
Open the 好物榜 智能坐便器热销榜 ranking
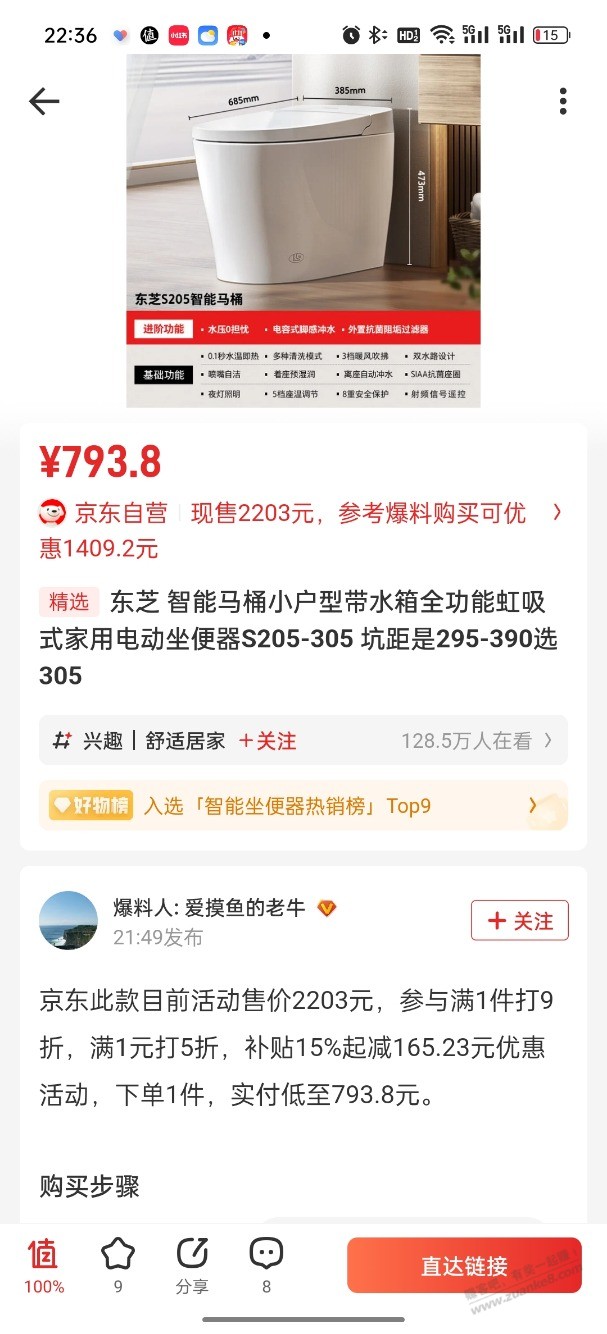click(x=302, y=806)
